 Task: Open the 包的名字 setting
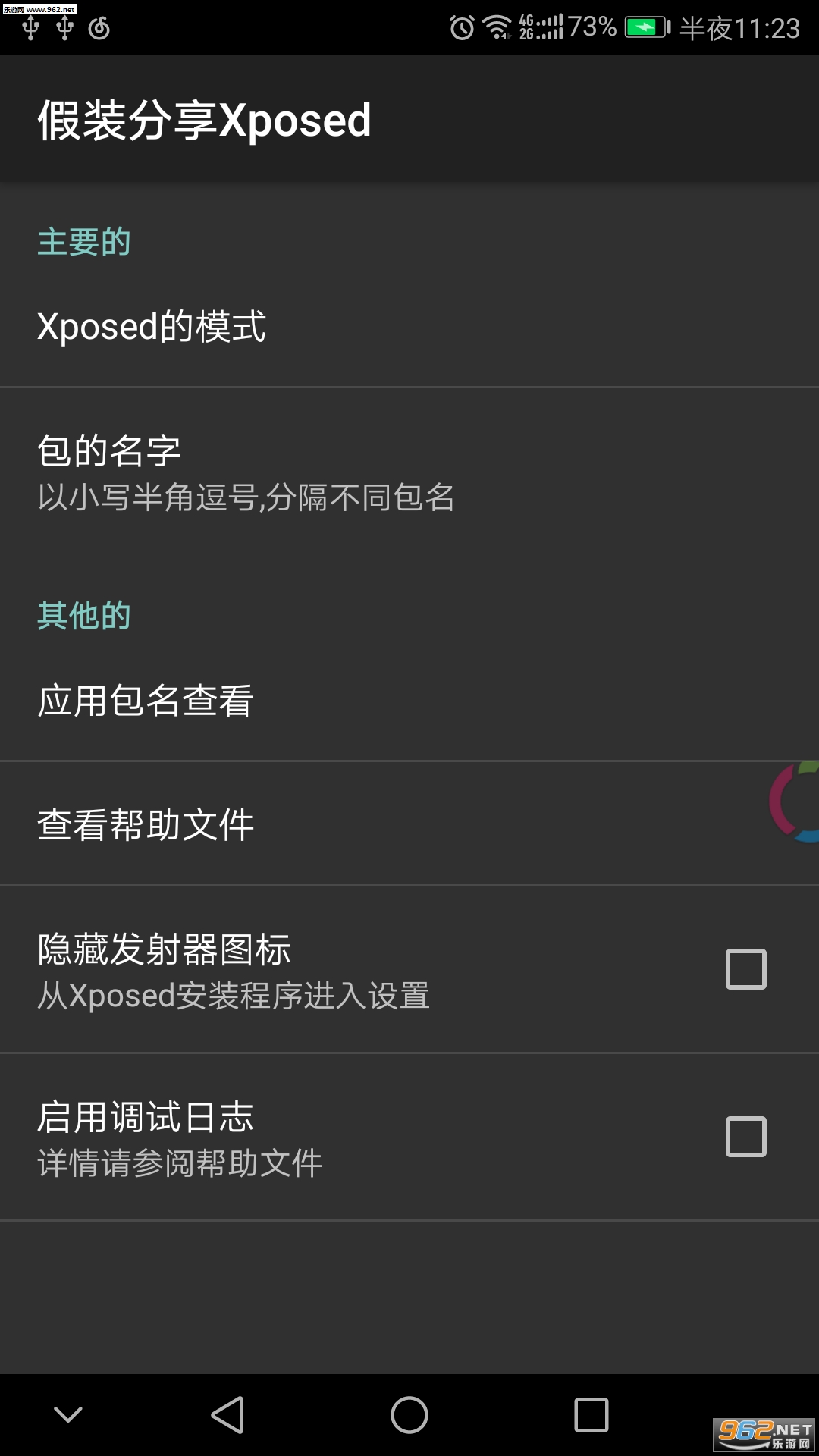409,475
